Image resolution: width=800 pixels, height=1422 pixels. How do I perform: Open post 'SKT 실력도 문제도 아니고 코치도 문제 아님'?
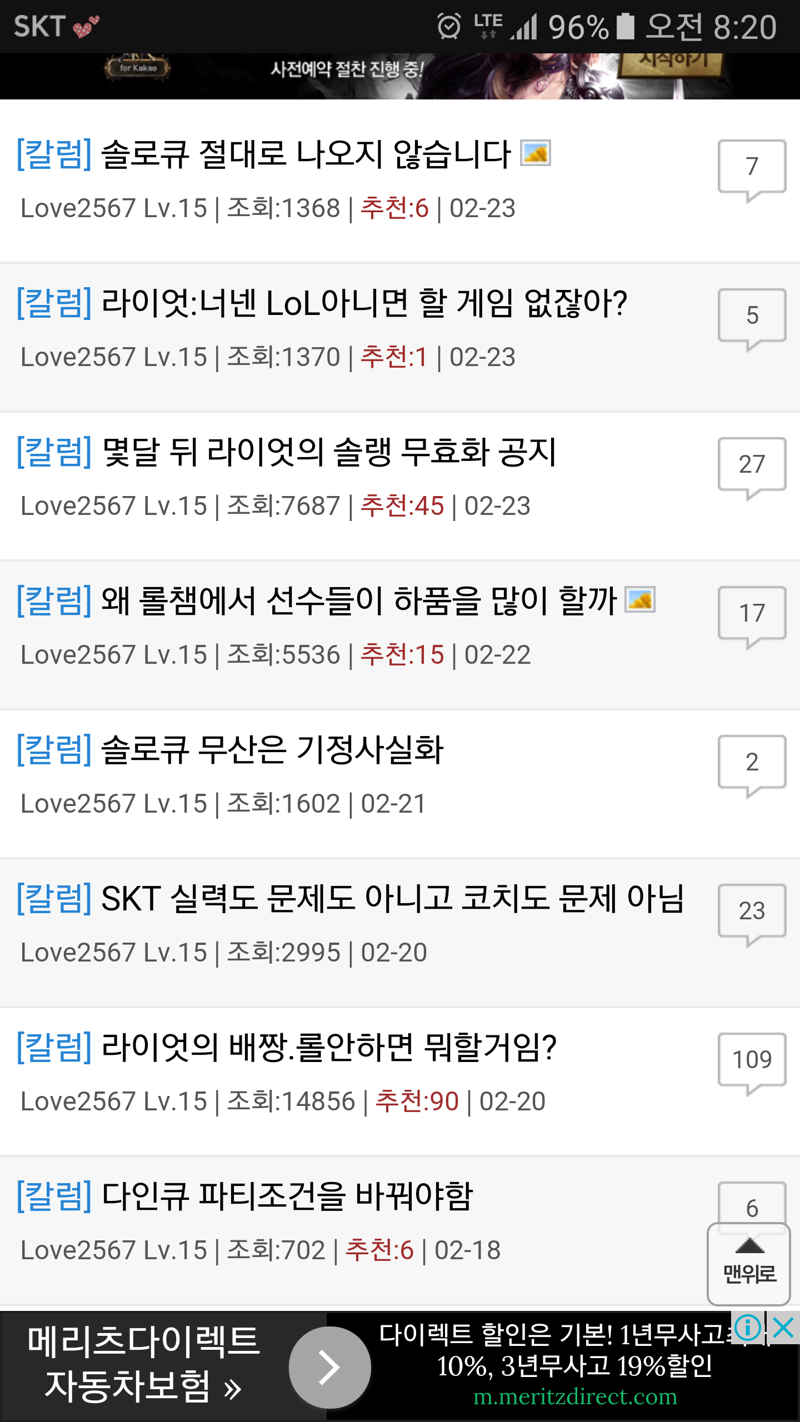392,900
